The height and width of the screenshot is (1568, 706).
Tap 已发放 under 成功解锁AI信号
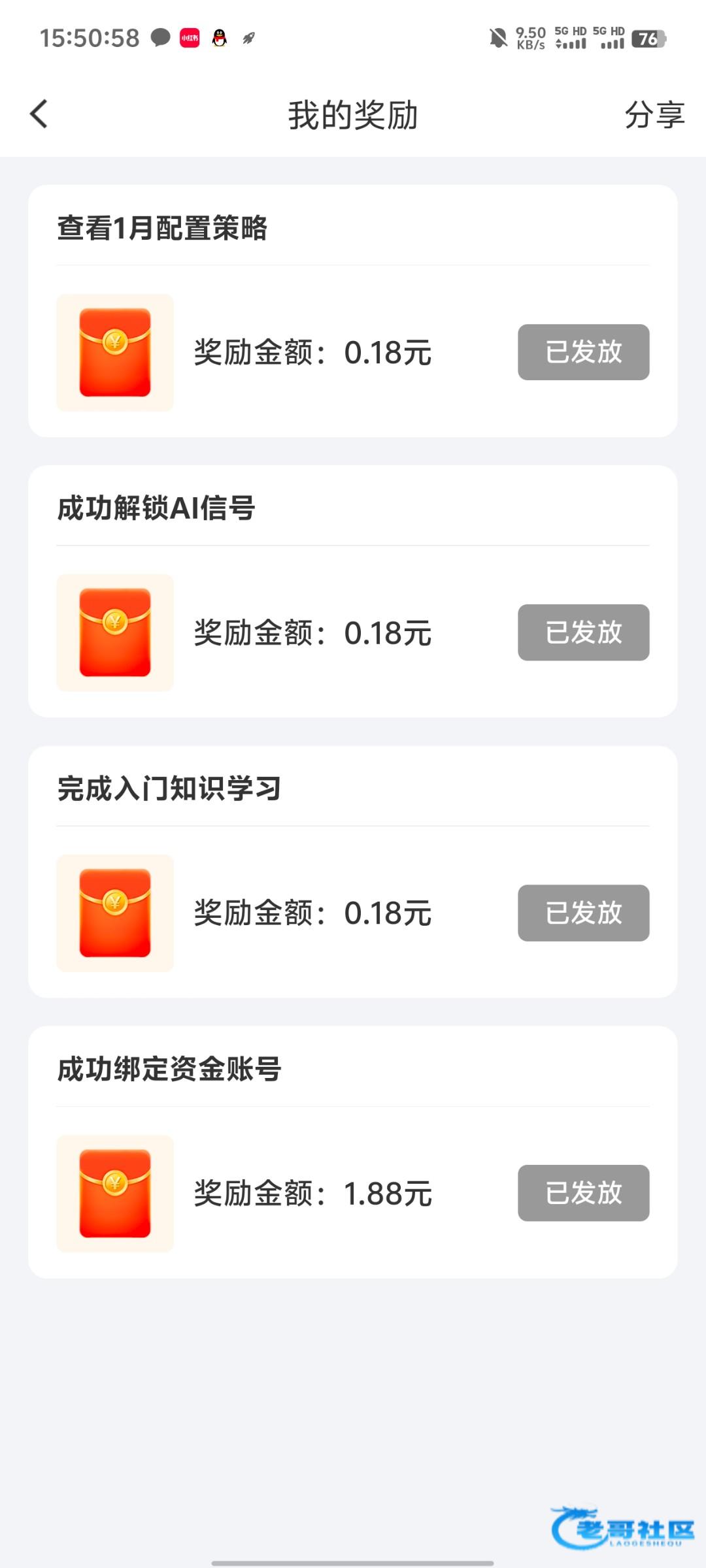tap(584, 632)
